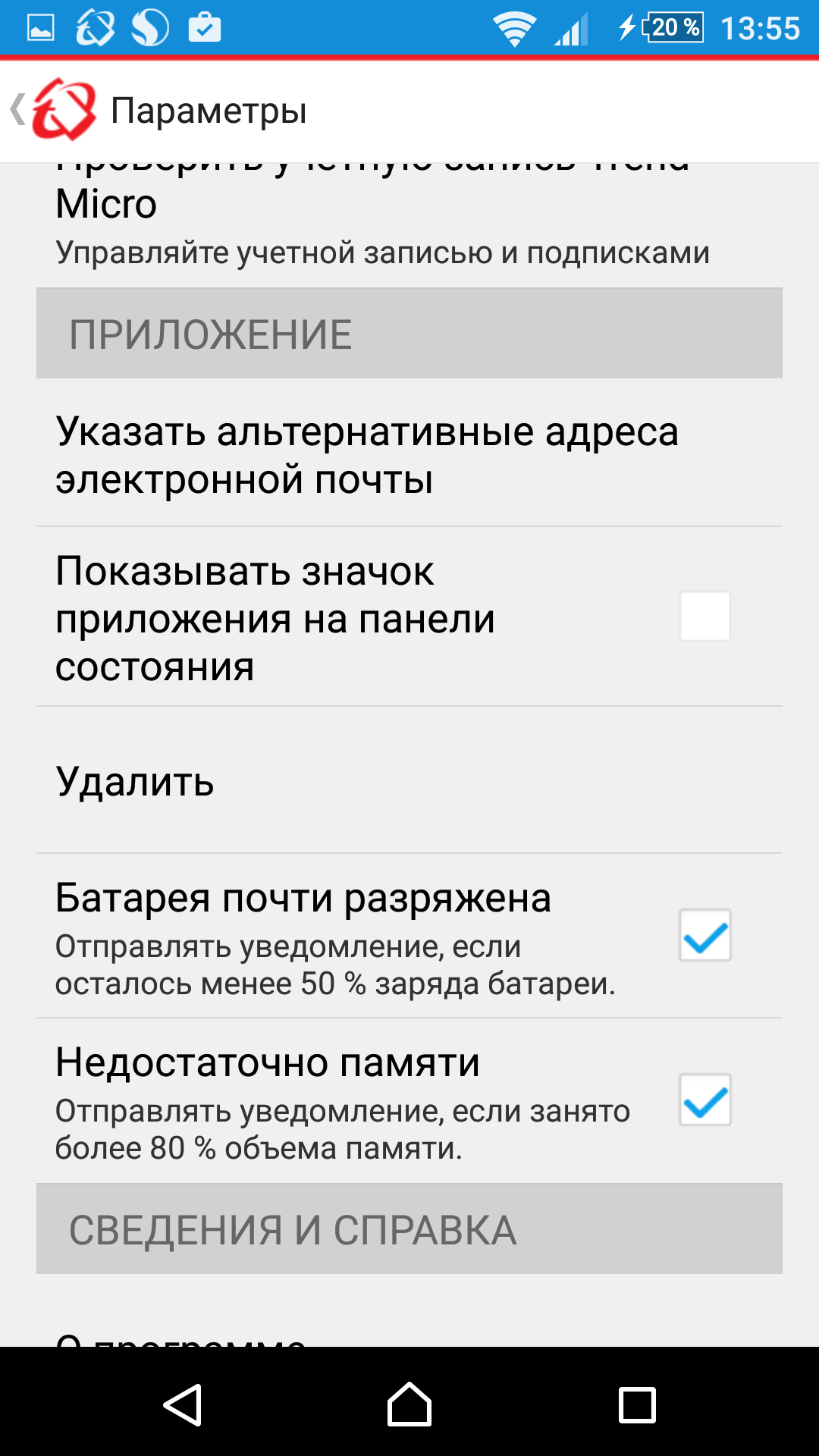Open the Удалить (uninstall) option
The image size is (819, 1456).
pyautogui.click(x=409, y=781)
